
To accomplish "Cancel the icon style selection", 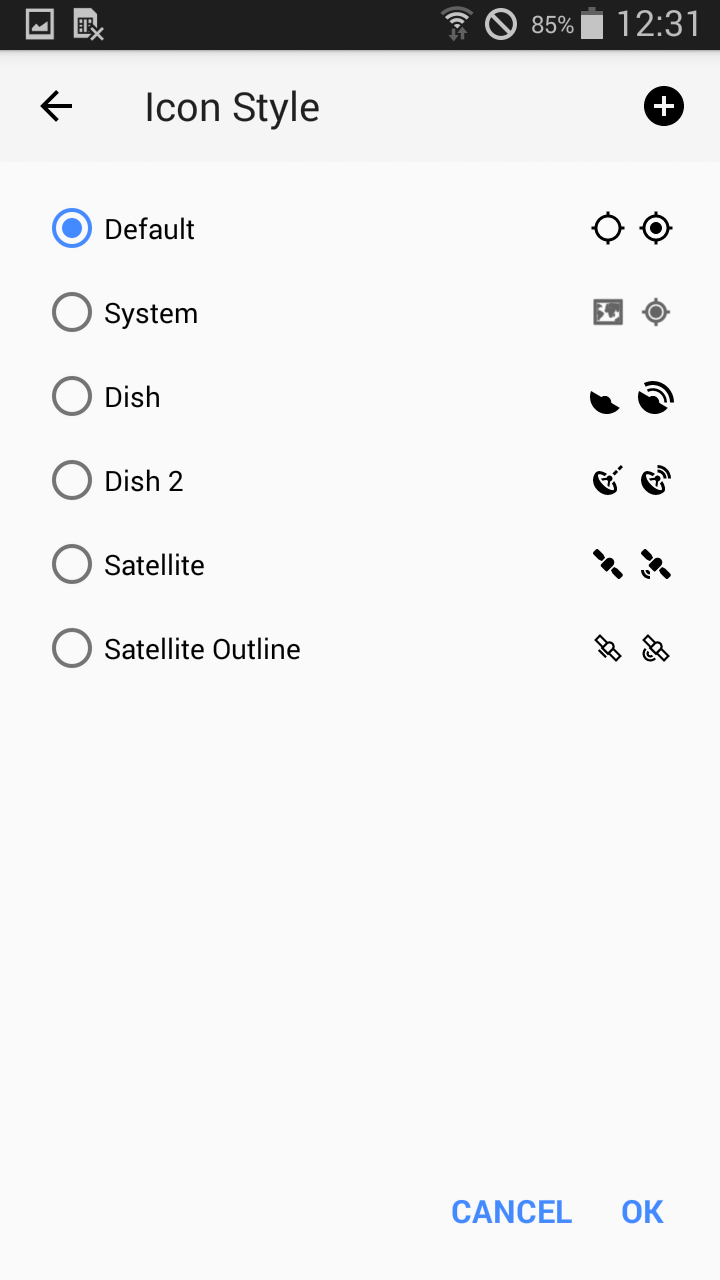I will [511, 1212].
